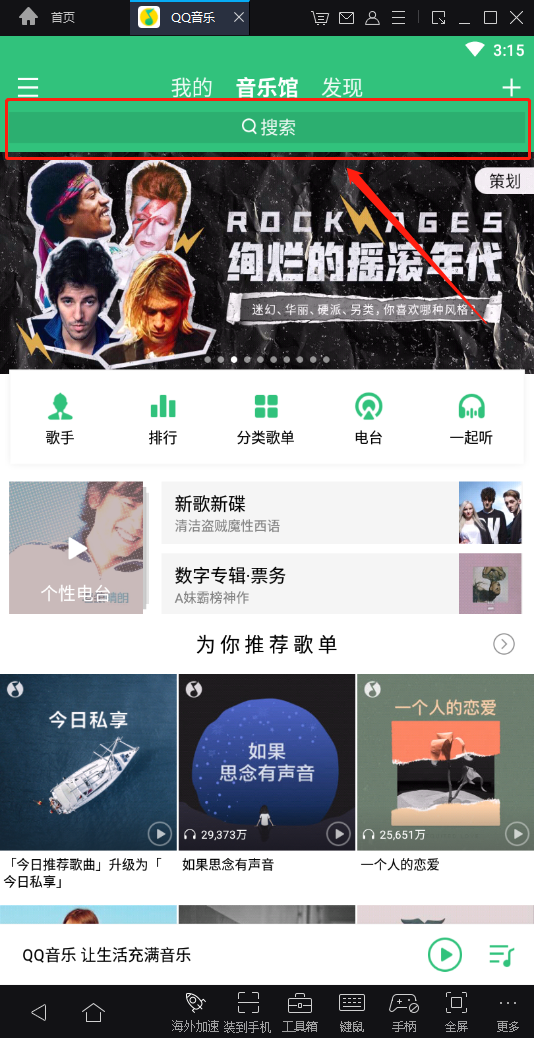The width and height of the screenshot is (534, 1038).
Task: Open the 电台 radio section
Action: (369, 419)
